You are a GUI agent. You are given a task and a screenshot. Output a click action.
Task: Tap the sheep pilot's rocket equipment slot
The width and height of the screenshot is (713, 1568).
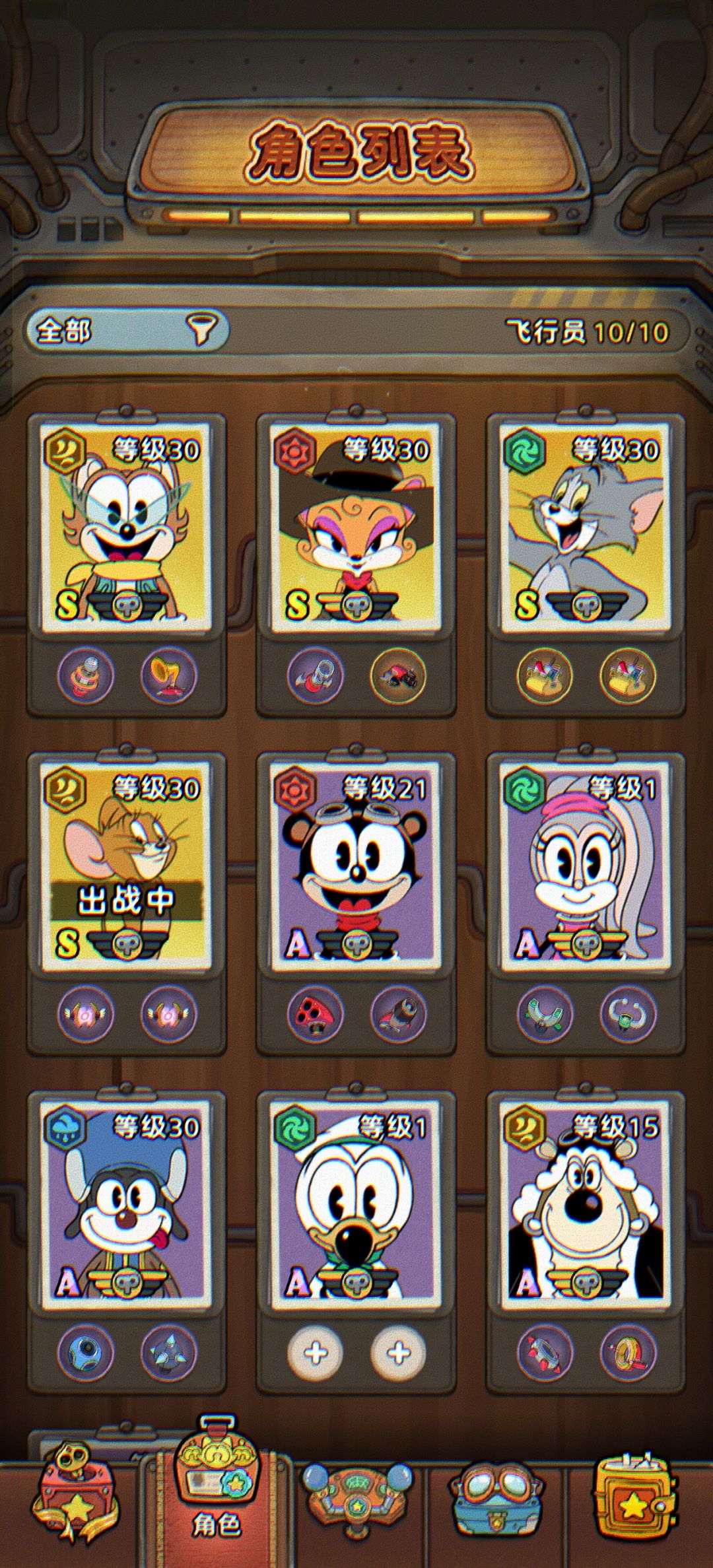coord(545,1353)
